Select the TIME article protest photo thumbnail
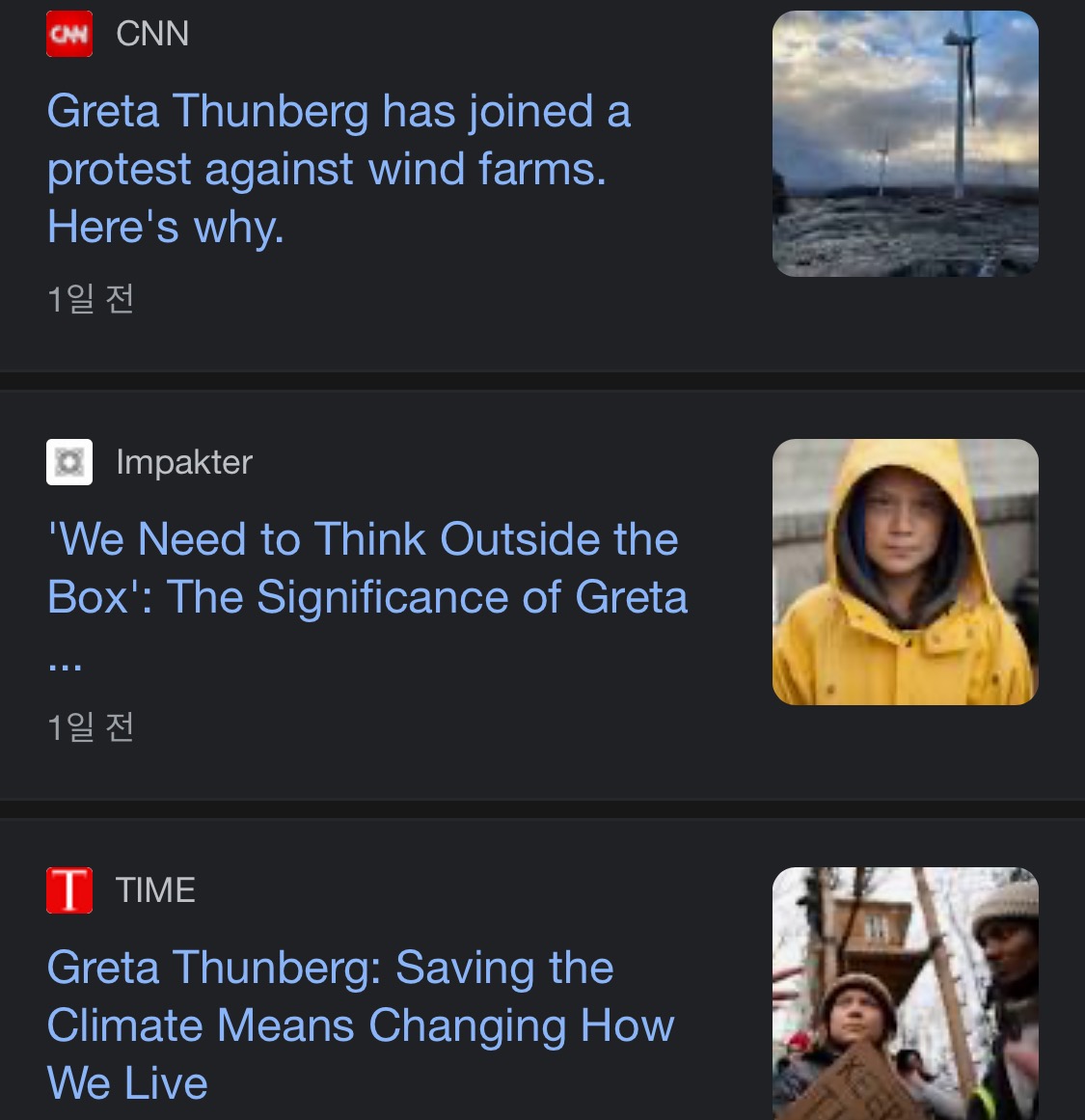The height and width of the screenshot is (1120, 1085). (905, 994)
